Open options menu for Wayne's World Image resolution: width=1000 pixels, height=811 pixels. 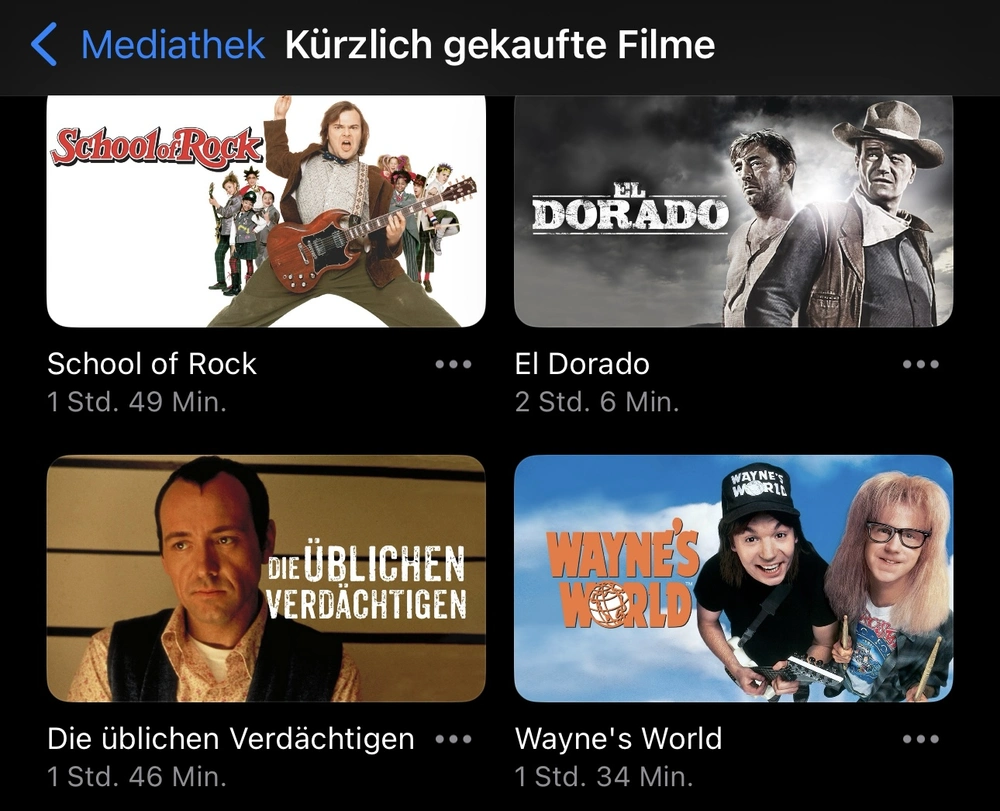(x=921, y=740)
